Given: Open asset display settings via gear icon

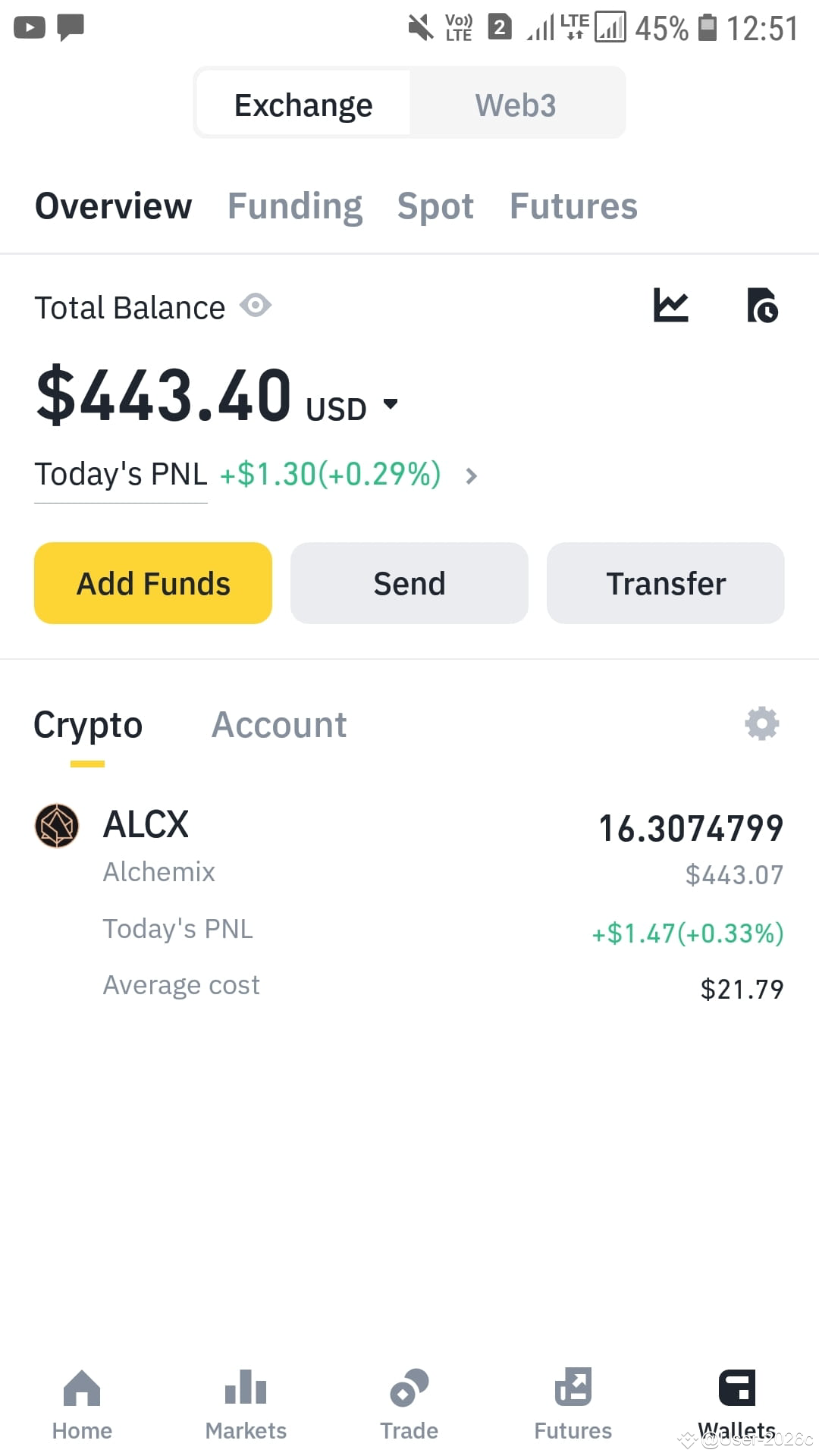Looking at the screenshot, I should 761,723.
